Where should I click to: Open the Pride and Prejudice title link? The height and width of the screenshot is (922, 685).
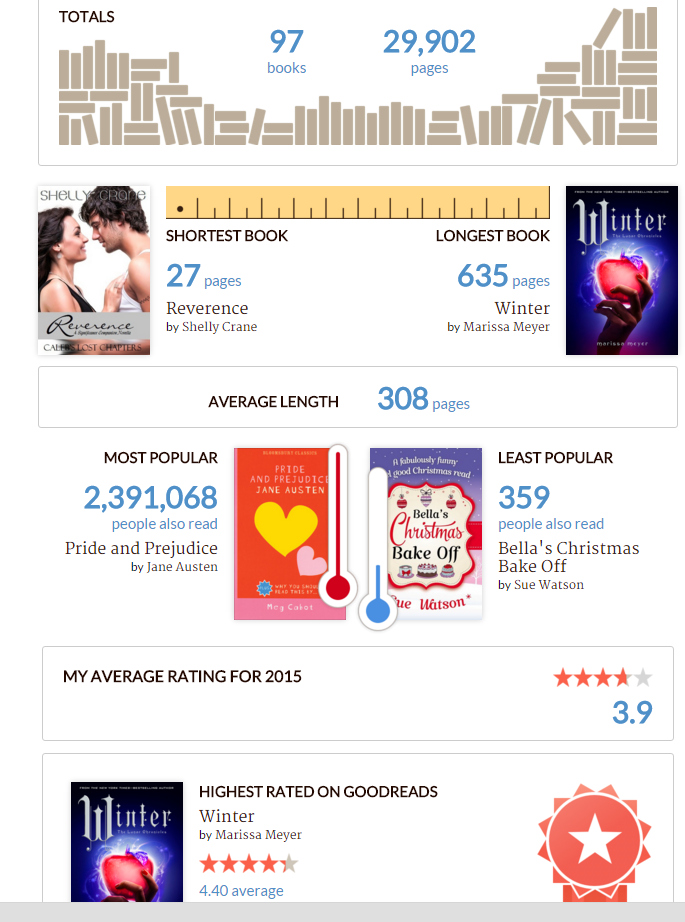coord(141,548)
